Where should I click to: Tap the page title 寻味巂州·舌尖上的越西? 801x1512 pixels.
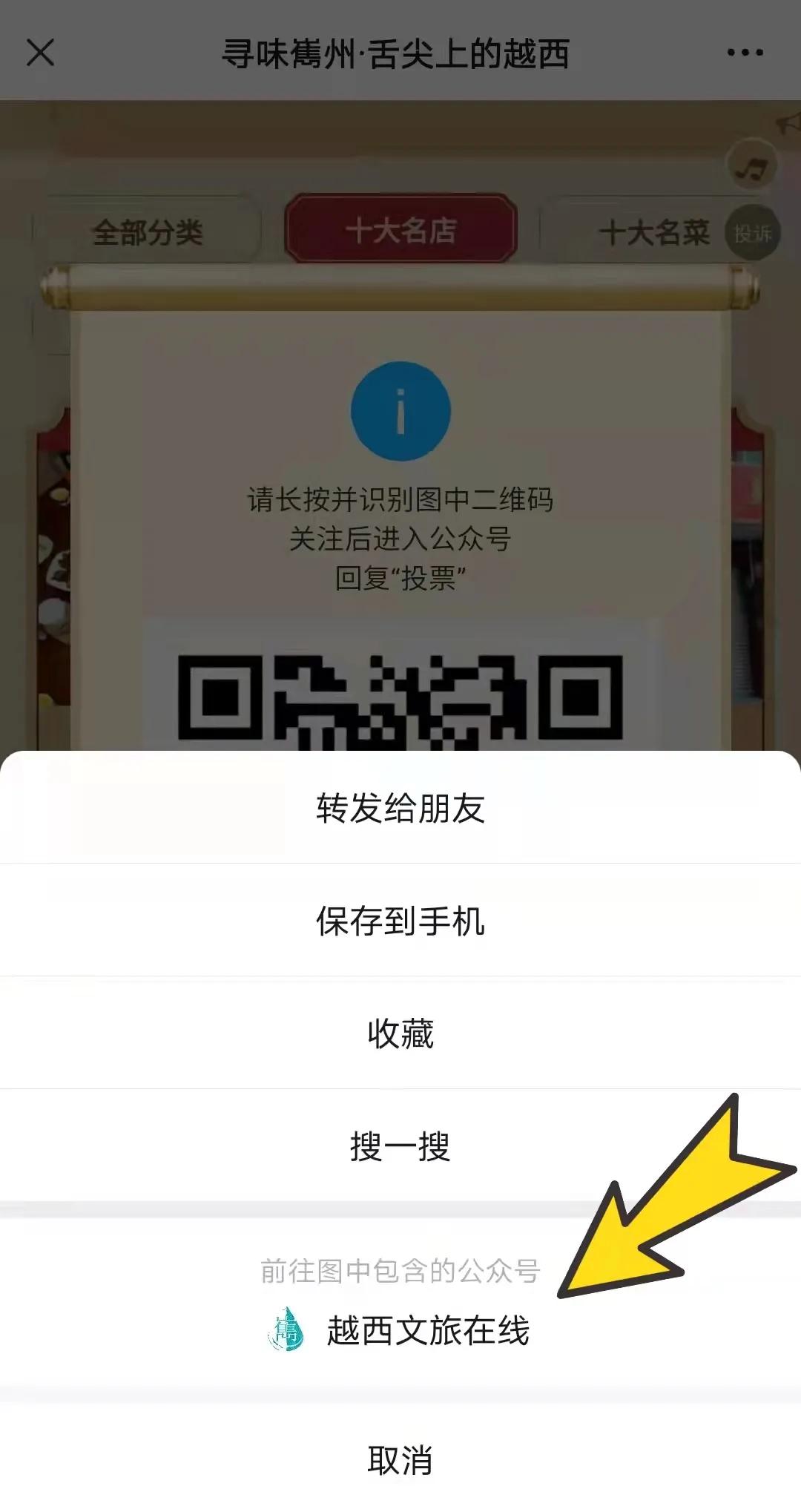pos(400,52)
